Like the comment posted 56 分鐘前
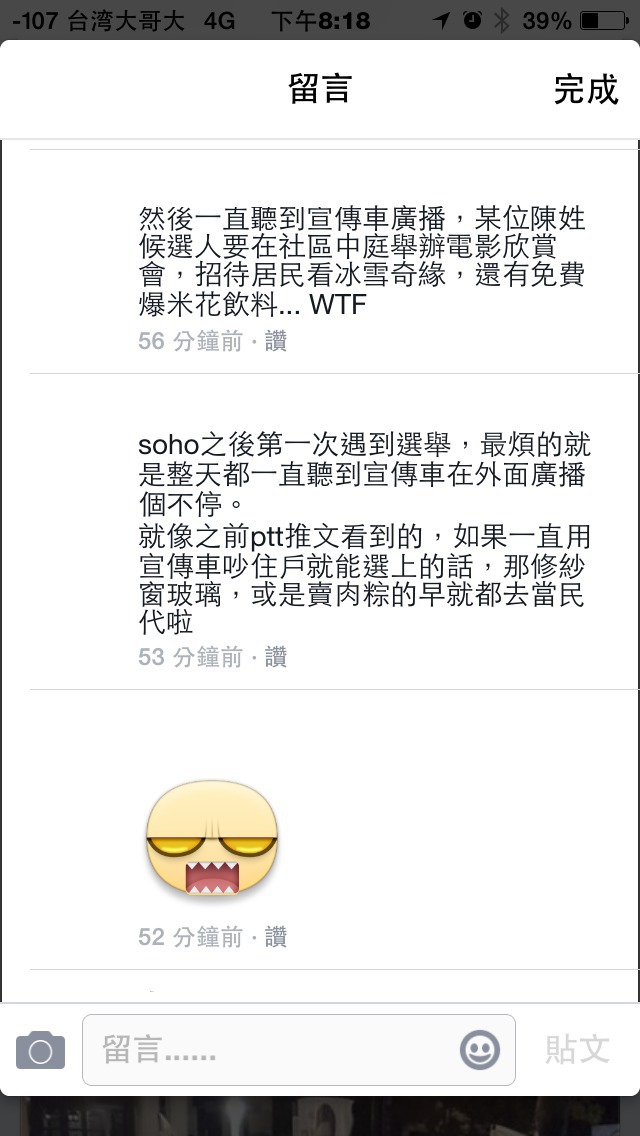 click(x=276, y=342)
